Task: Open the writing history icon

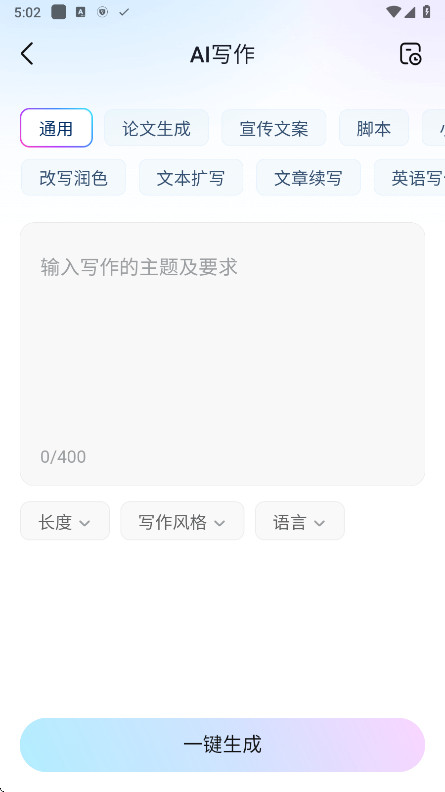Action: point(410,54)
